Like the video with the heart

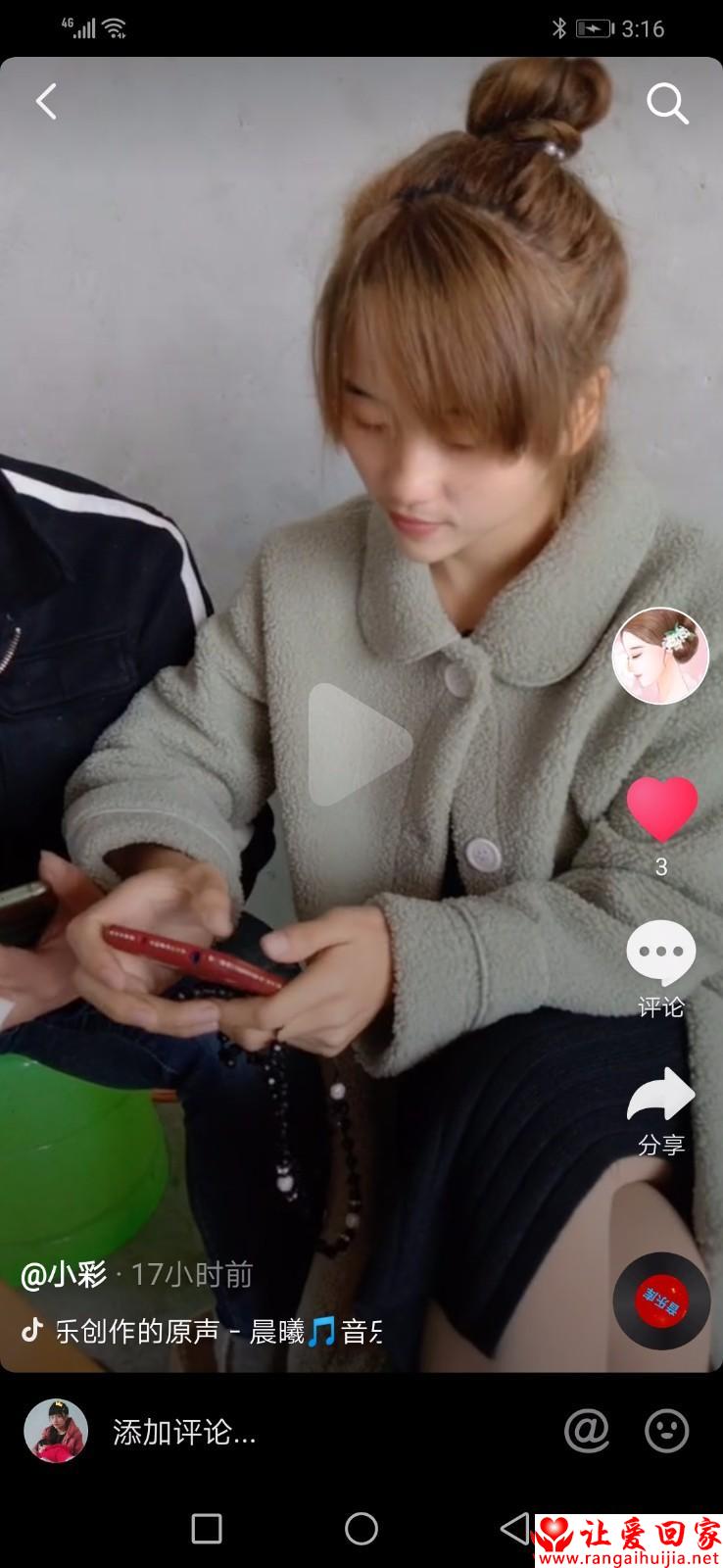pyautogui.click(x=661, y=809)
